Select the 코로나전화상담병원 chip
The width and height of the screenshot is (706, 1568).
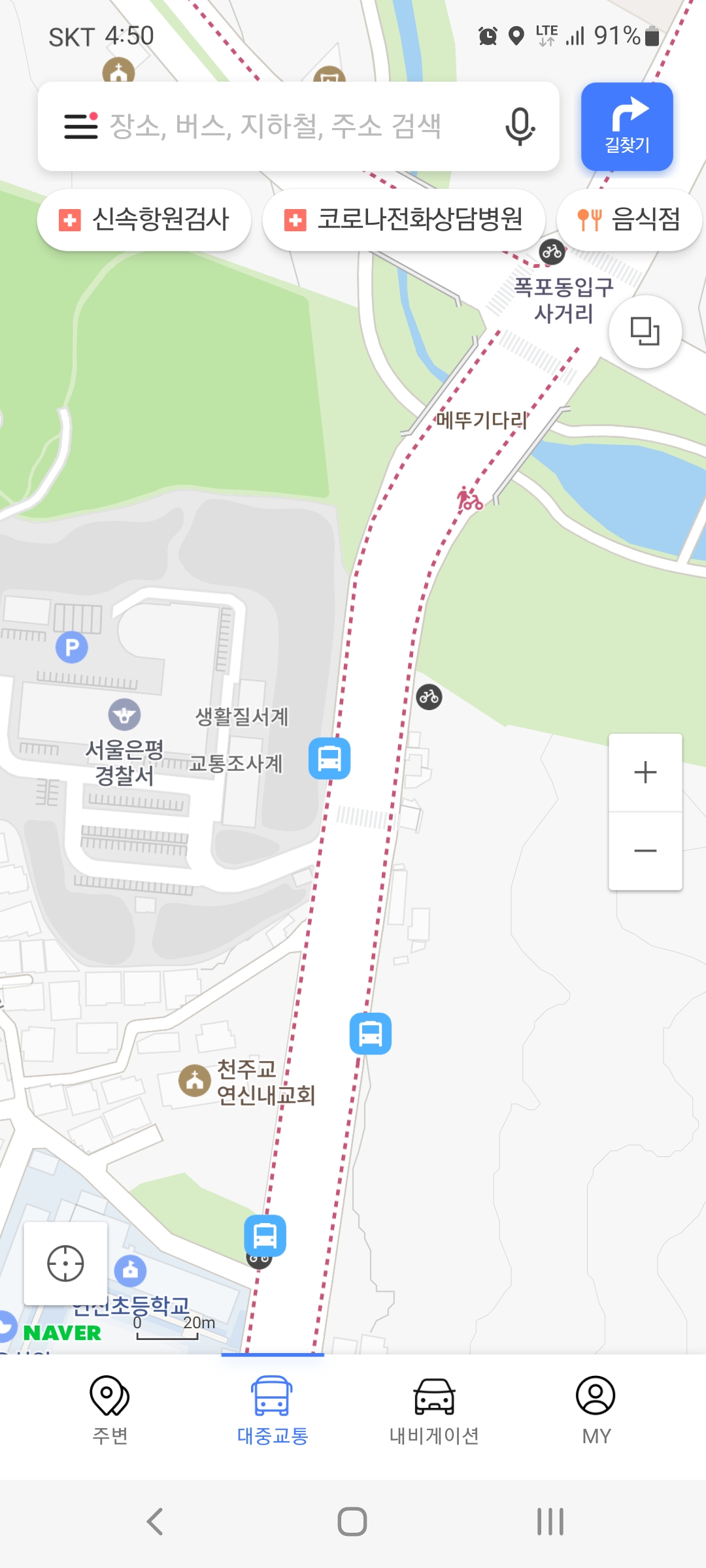[404, 220]
